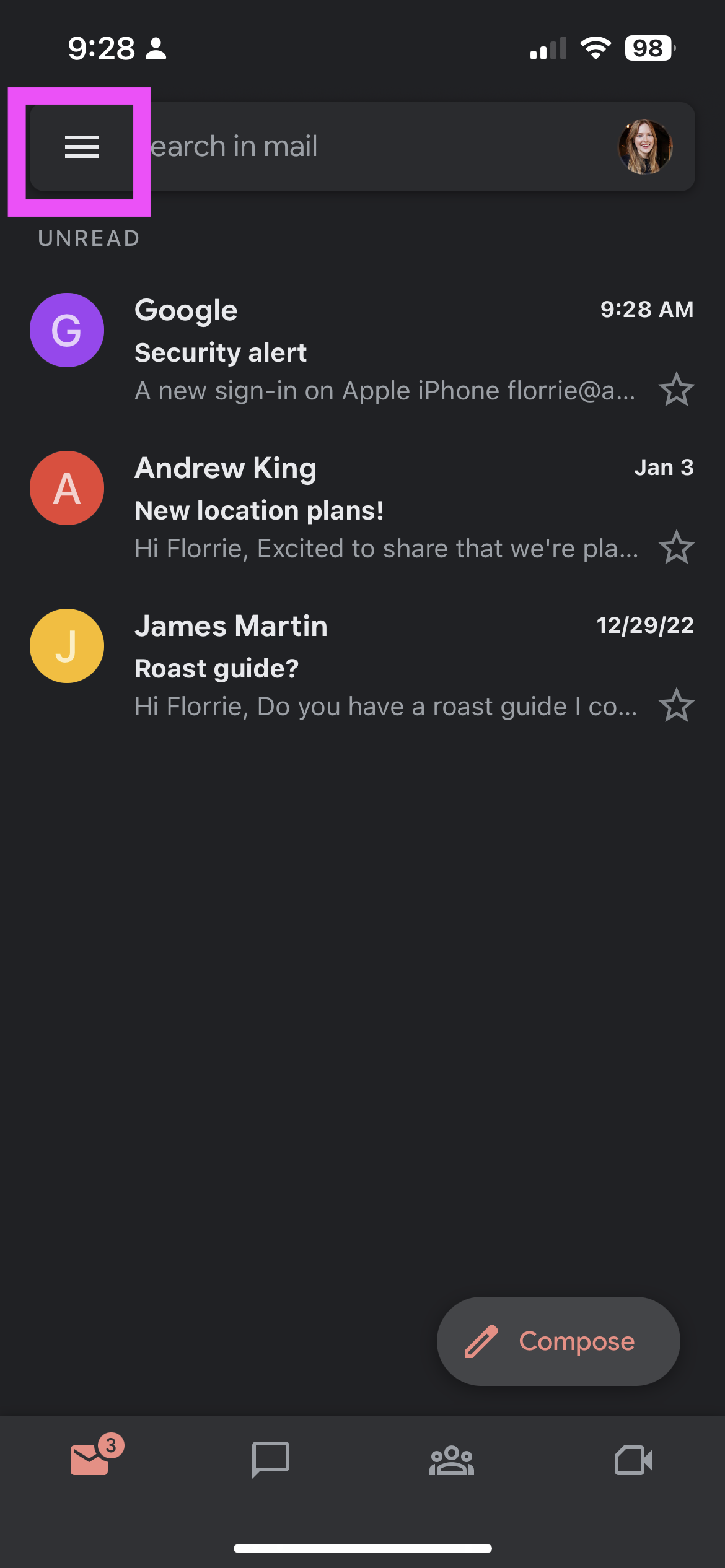The image size is (725, 1568).
Task: Tap the Compose button
Action: pyautogui.click(x=558, y=1341)
